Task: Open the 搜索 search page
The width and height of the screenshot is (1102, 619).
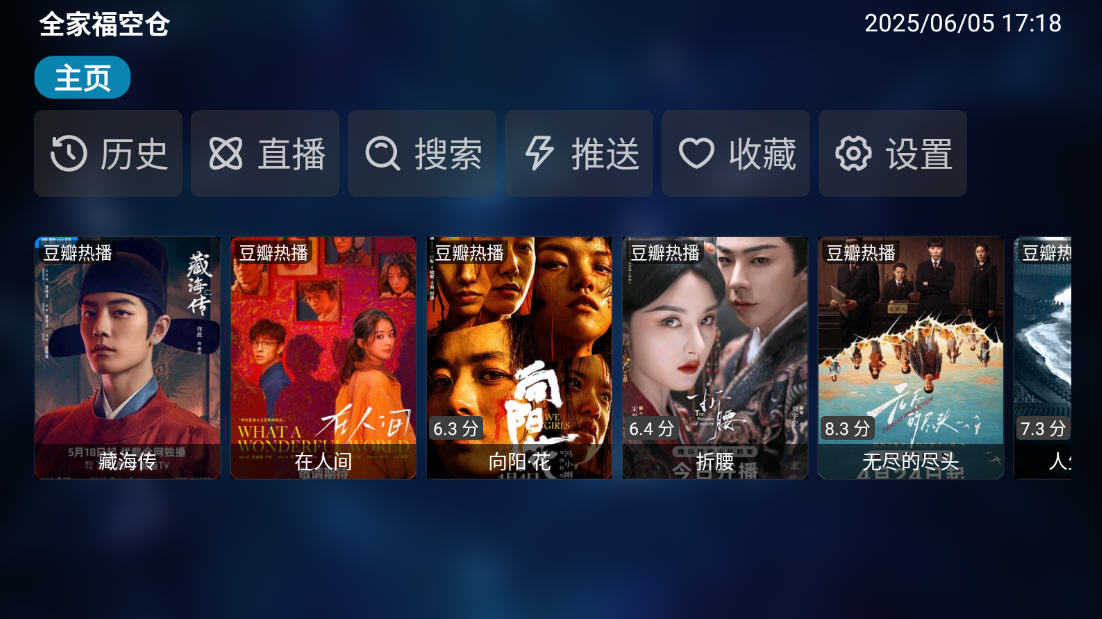Action: pos(422,154)
